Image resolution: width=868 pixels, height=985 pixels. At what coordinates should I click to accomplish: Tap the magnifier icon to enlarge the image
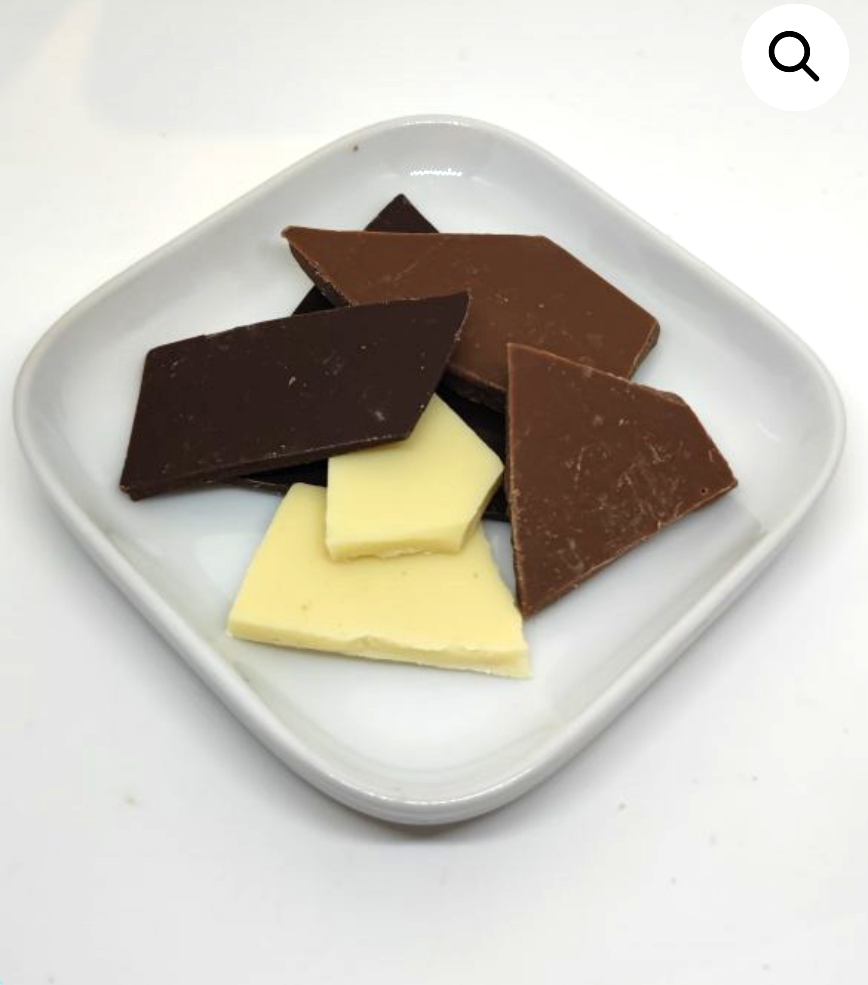(794, 57)
